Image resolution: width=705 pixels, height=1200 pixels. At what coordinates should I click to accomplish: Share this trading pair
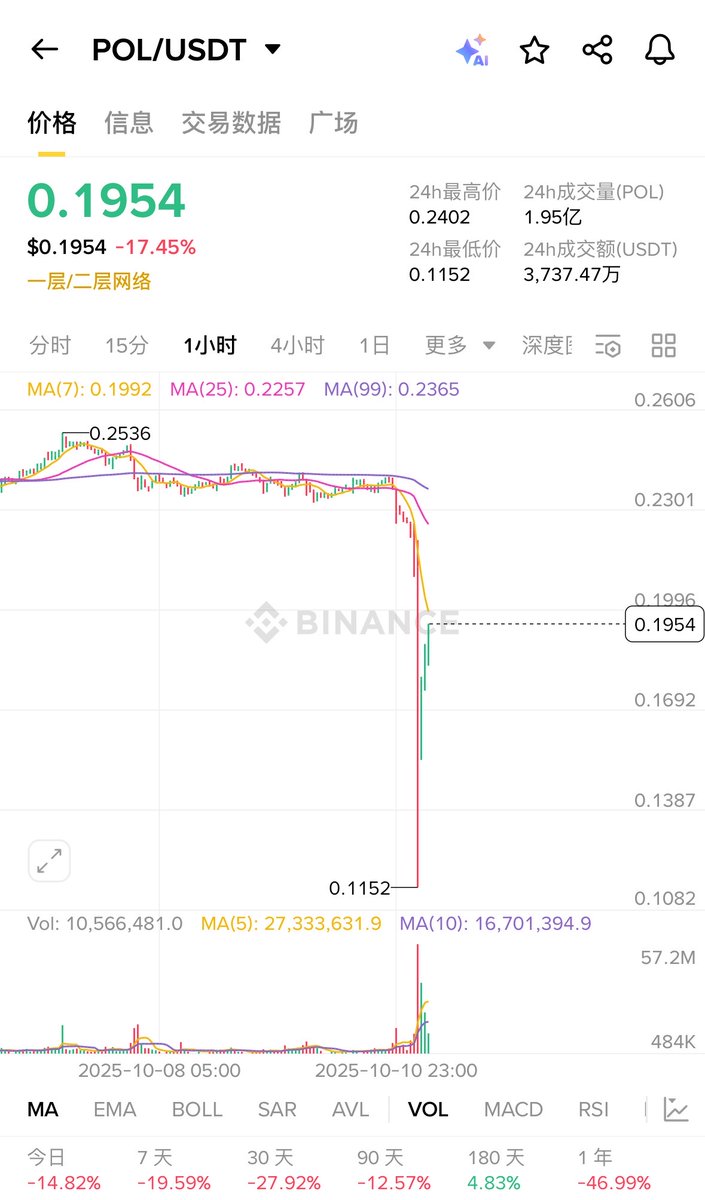pyautogui.click(x=597, y=50)
